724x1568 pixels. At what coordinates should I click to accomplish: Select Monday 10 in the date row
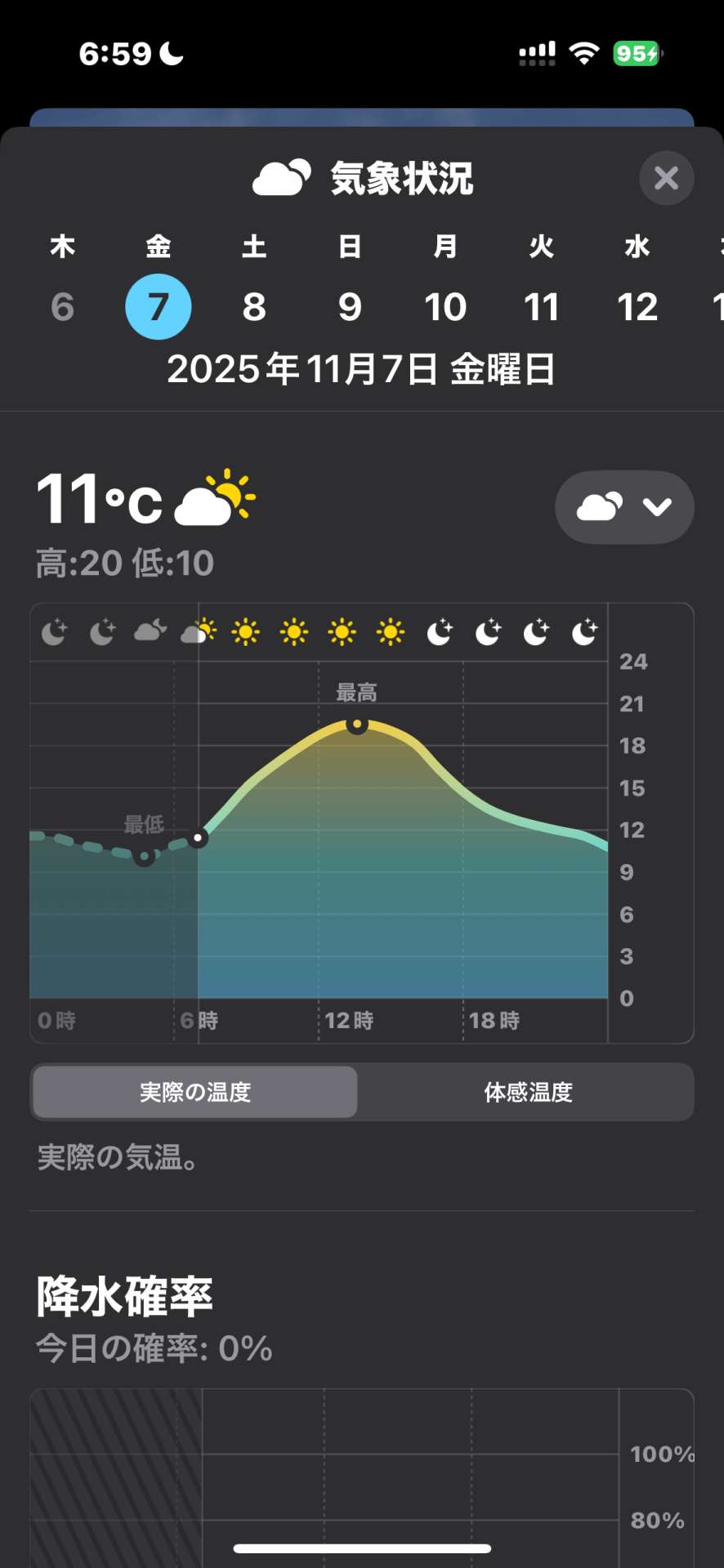click(x=445, y=307)
